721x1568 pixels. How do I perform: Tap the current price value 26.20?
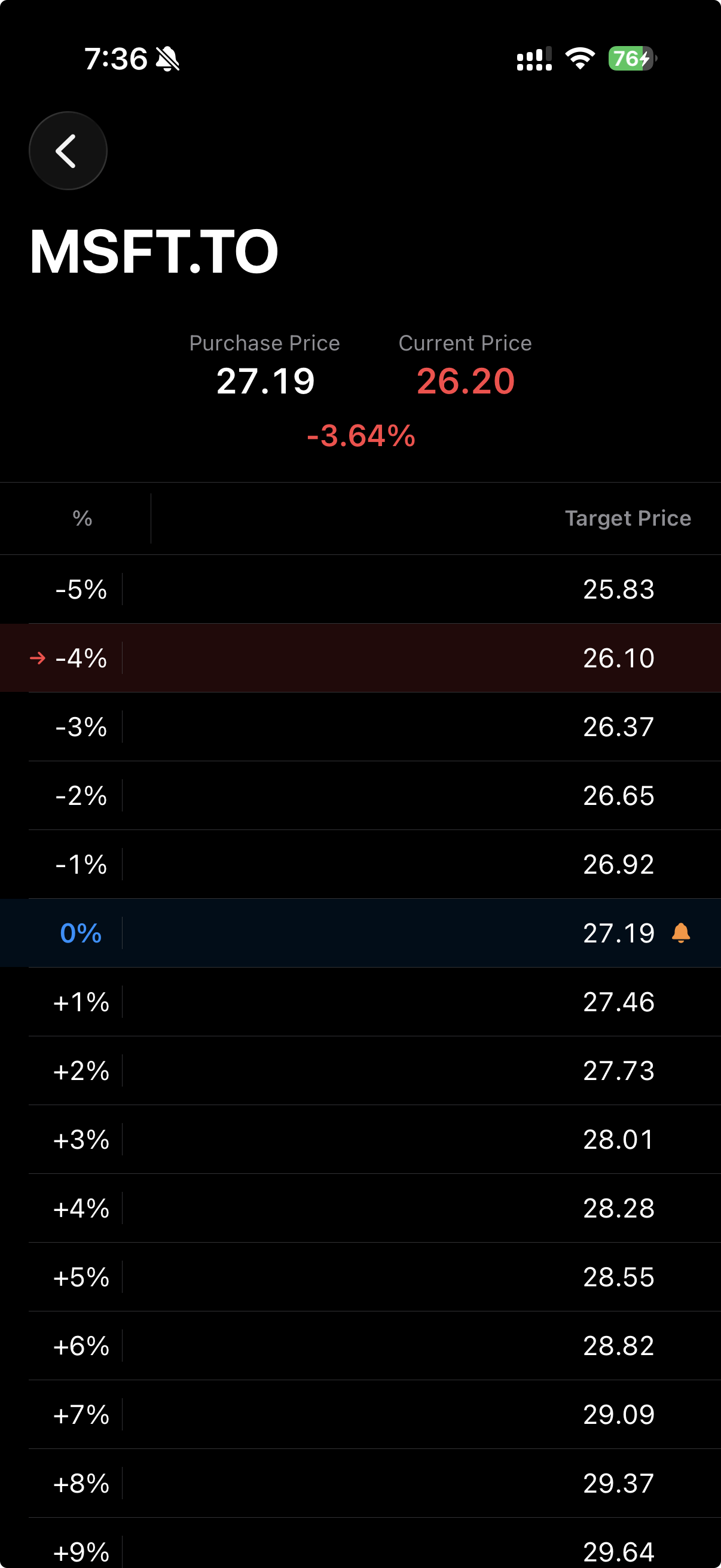pyautogui.click(x=466, y=382)
